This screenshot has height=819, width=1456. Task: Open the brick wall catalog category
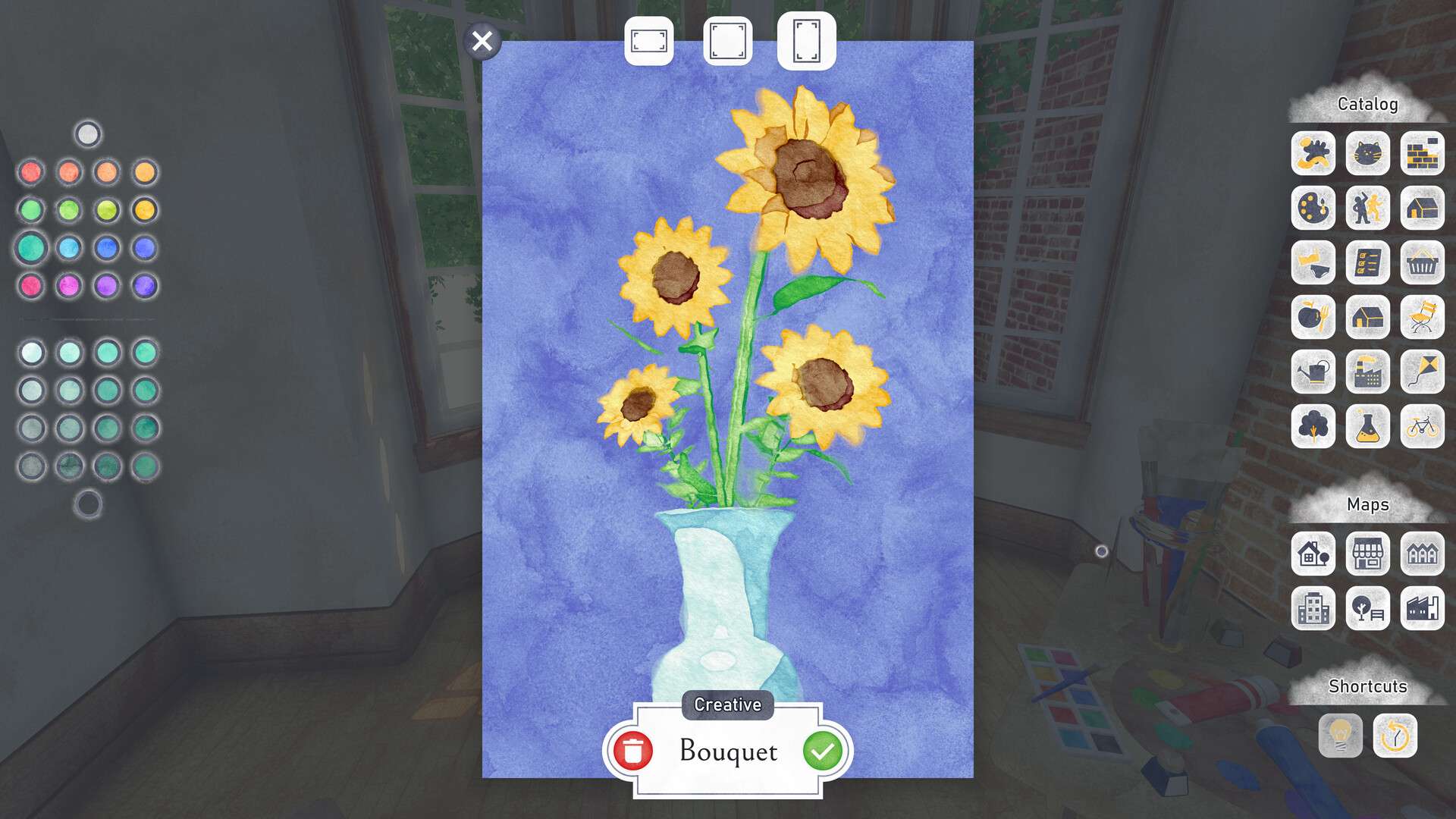point(1422,153)
